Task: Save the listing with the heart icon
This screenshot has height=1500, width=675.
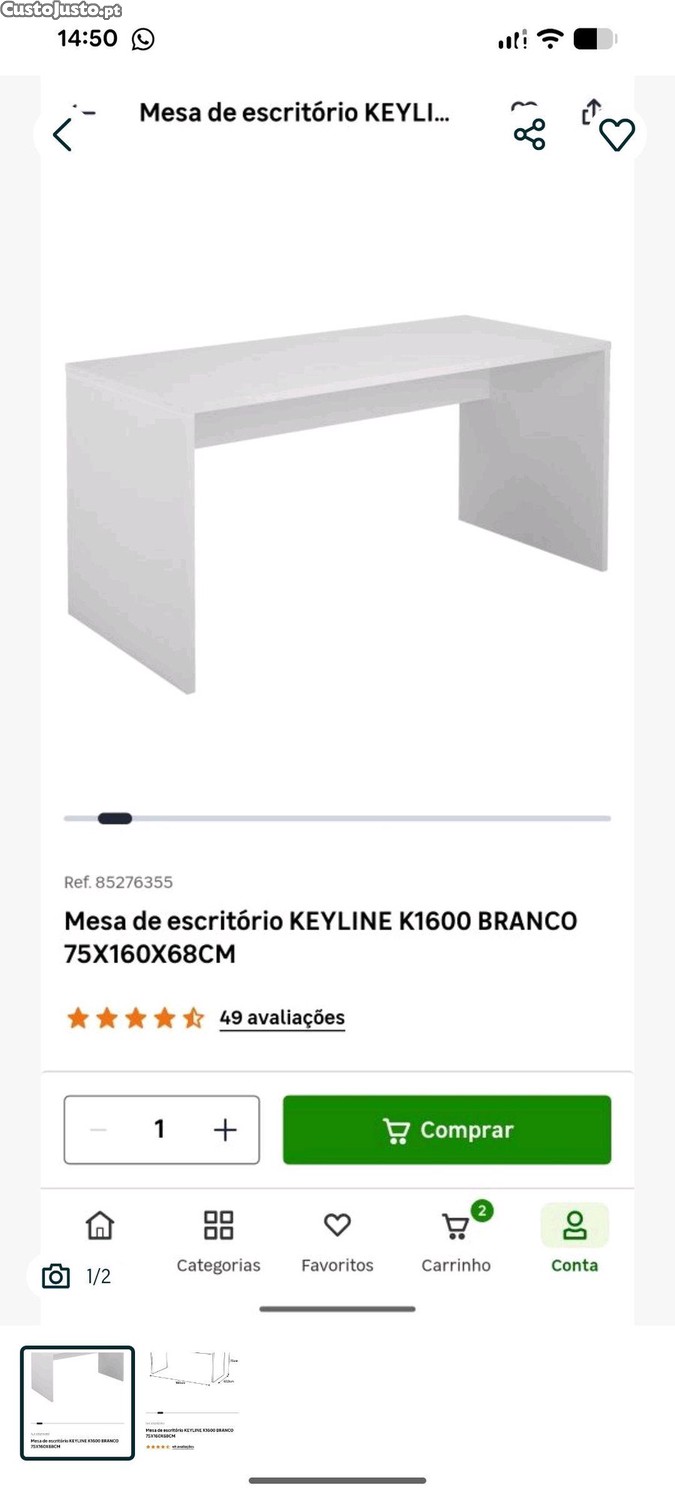Action: 617,134
